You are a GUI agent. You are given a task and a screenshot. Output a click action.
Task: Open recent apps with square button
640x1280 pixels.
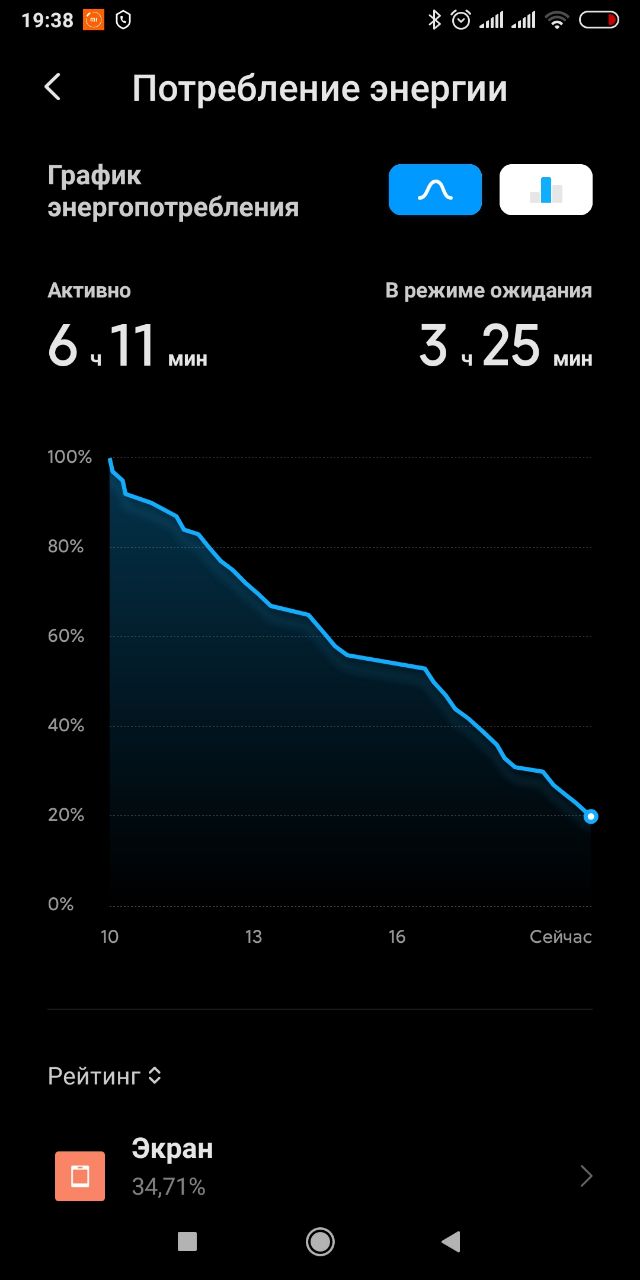(x=187, y=1242)
